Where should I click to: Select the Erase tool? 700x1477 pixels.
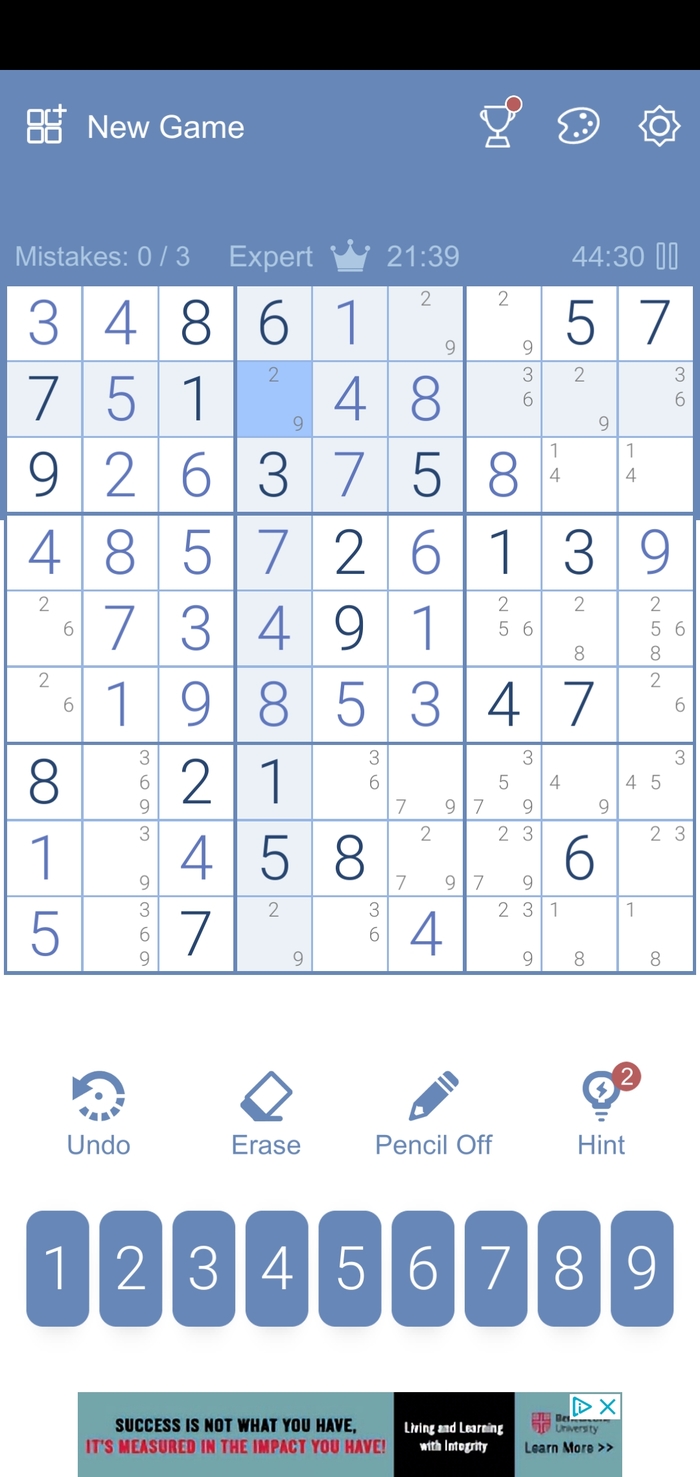[x=266, y=1113]
